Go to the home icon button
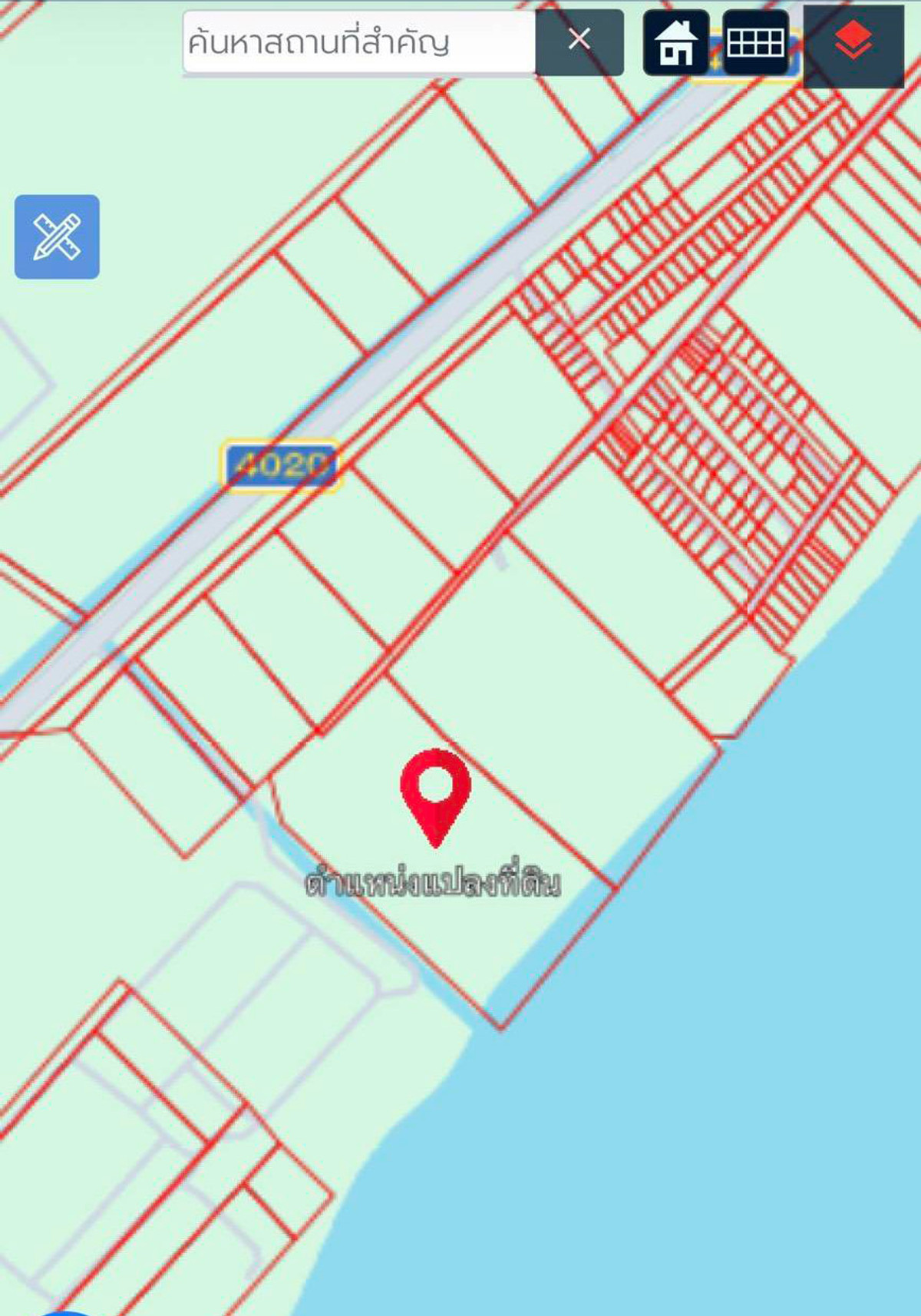This screenshot has width=921, height=1316. (676, 43)
